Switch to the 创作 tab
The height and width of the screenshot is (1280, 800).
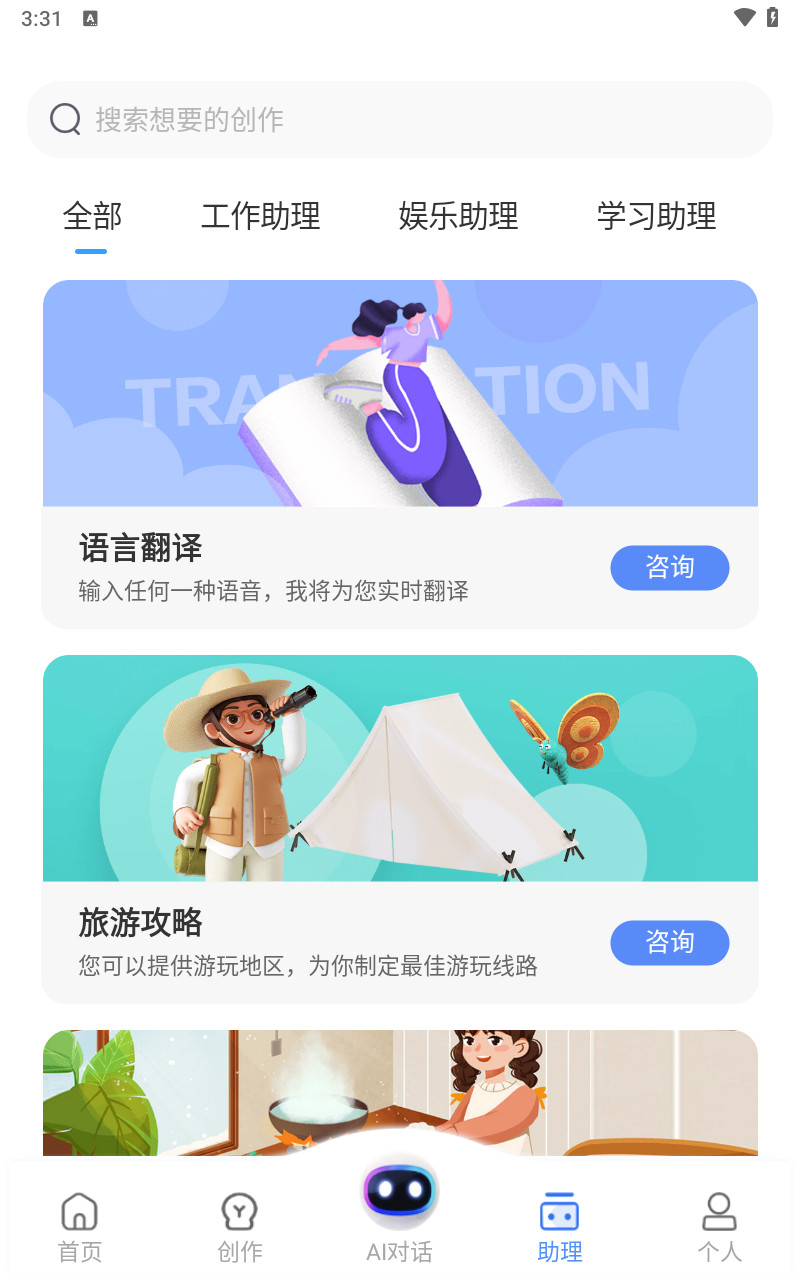point(240,1226)
